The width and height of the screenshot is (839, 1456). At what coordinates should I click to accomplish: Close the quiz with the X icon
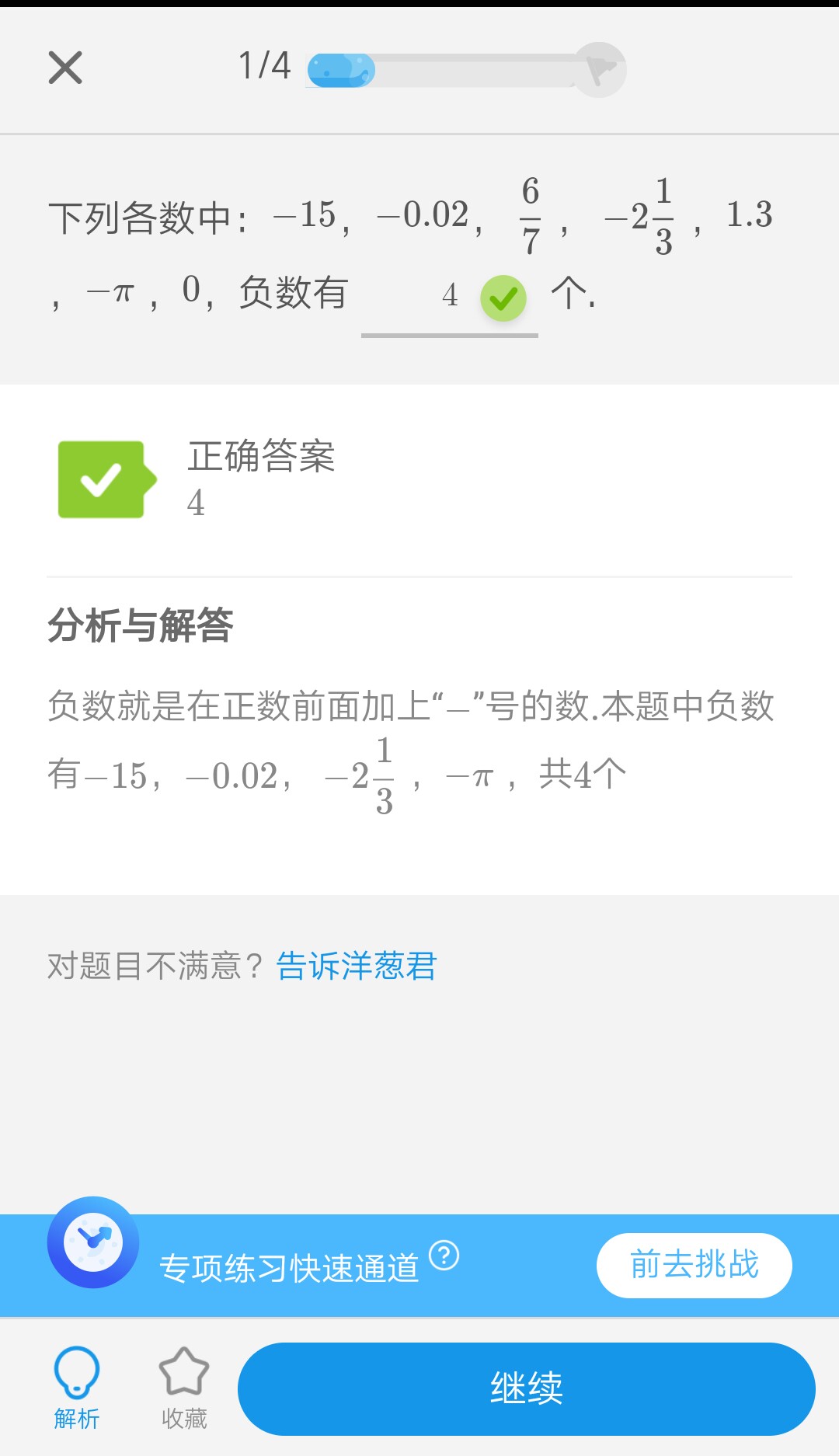(x=65, y=68)
